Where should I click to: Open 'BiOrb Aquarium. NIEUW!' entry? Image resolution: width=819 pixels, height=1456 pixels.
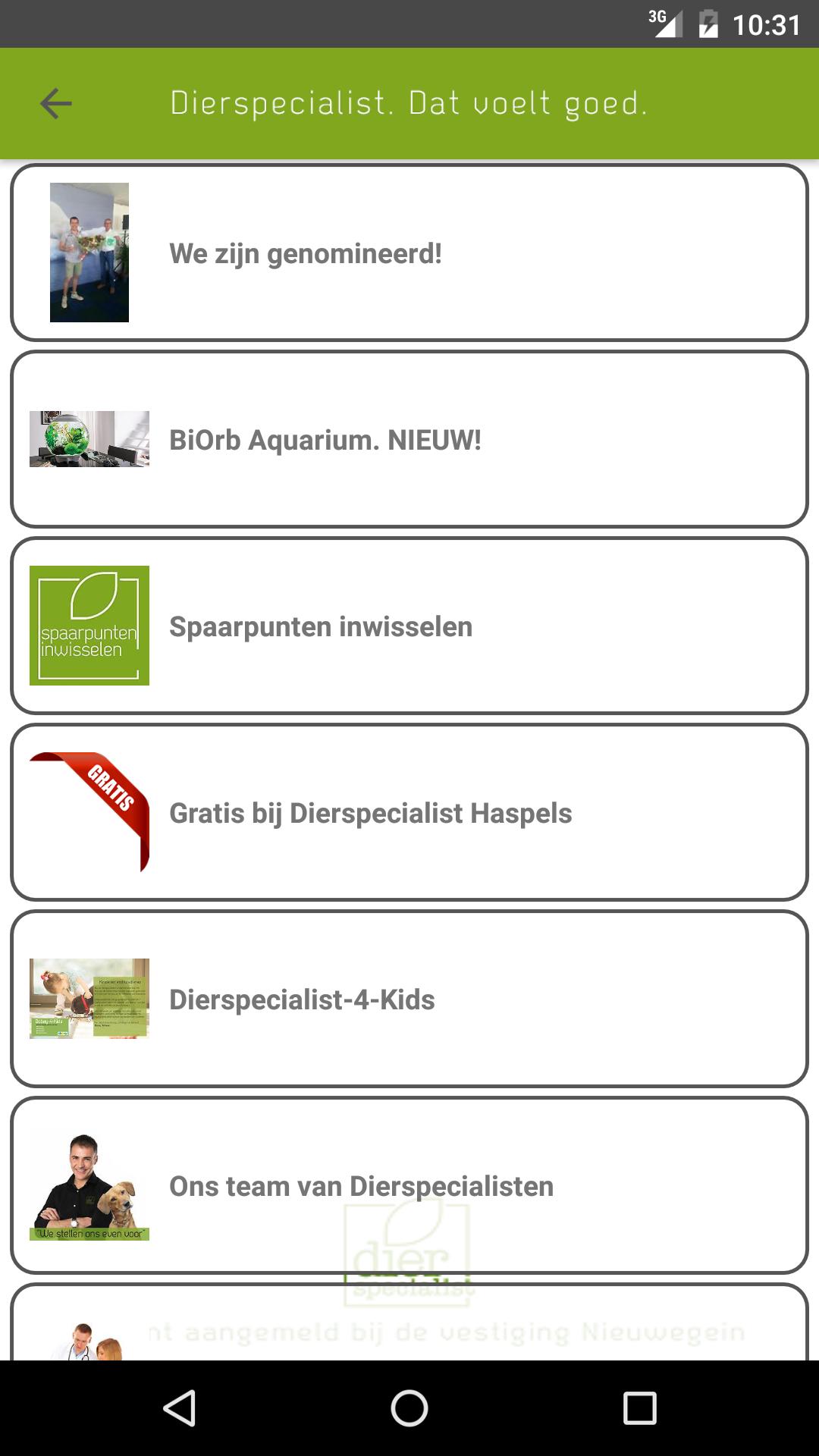409,440
